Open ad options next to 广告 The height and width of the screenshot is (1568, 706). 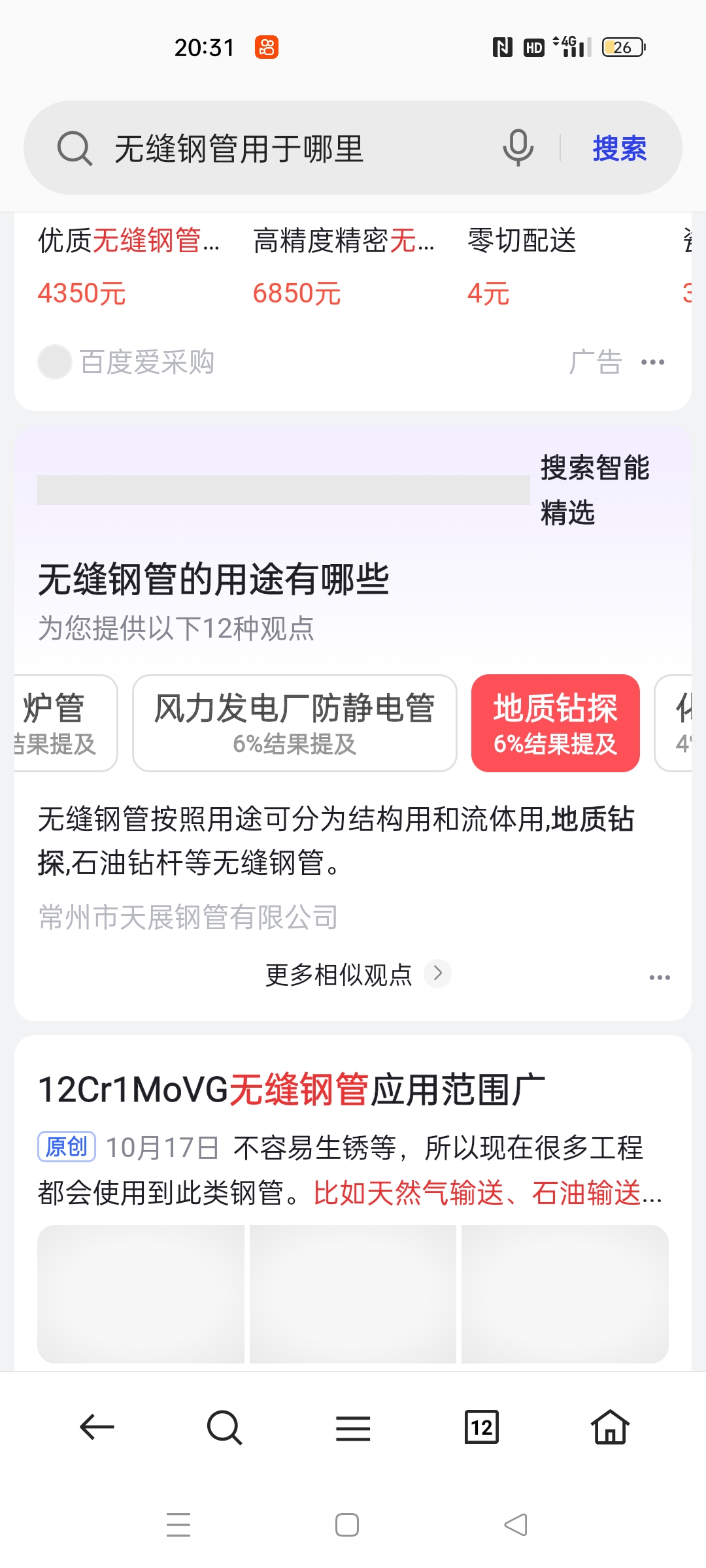coord(652,362)
